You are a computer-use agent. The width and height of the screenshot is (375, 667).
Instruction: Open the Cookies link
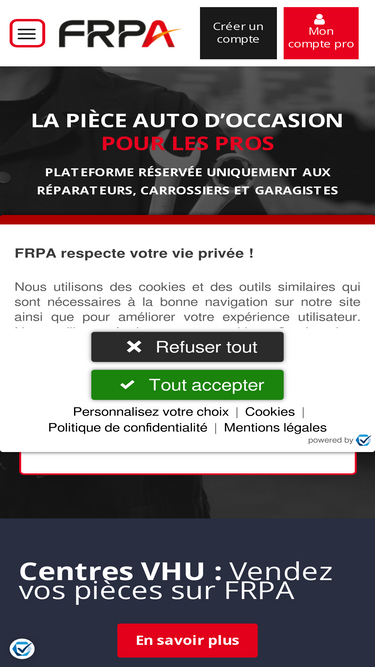click(x=270, y=412)
